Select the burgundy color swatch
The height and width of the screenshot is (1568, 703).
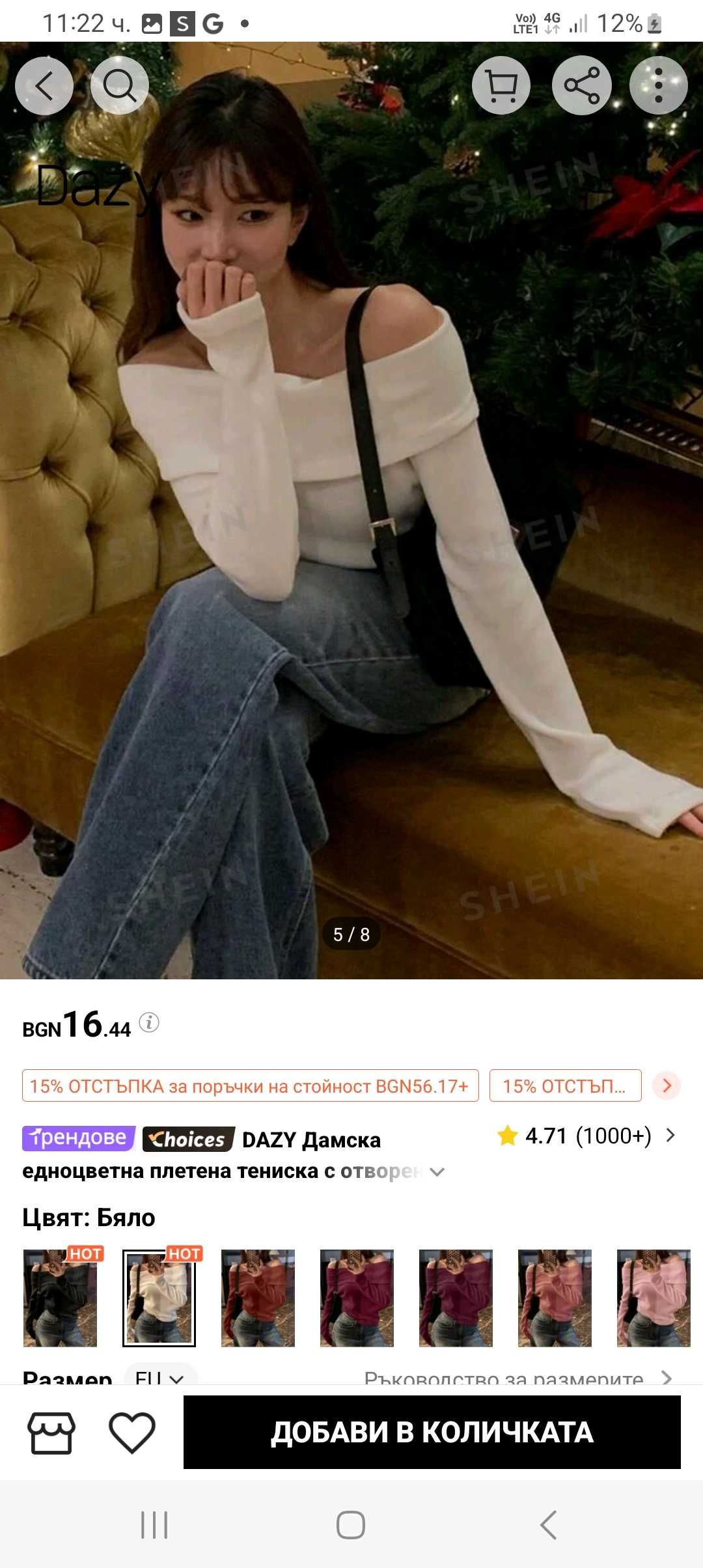click(x=357, y=1298)
